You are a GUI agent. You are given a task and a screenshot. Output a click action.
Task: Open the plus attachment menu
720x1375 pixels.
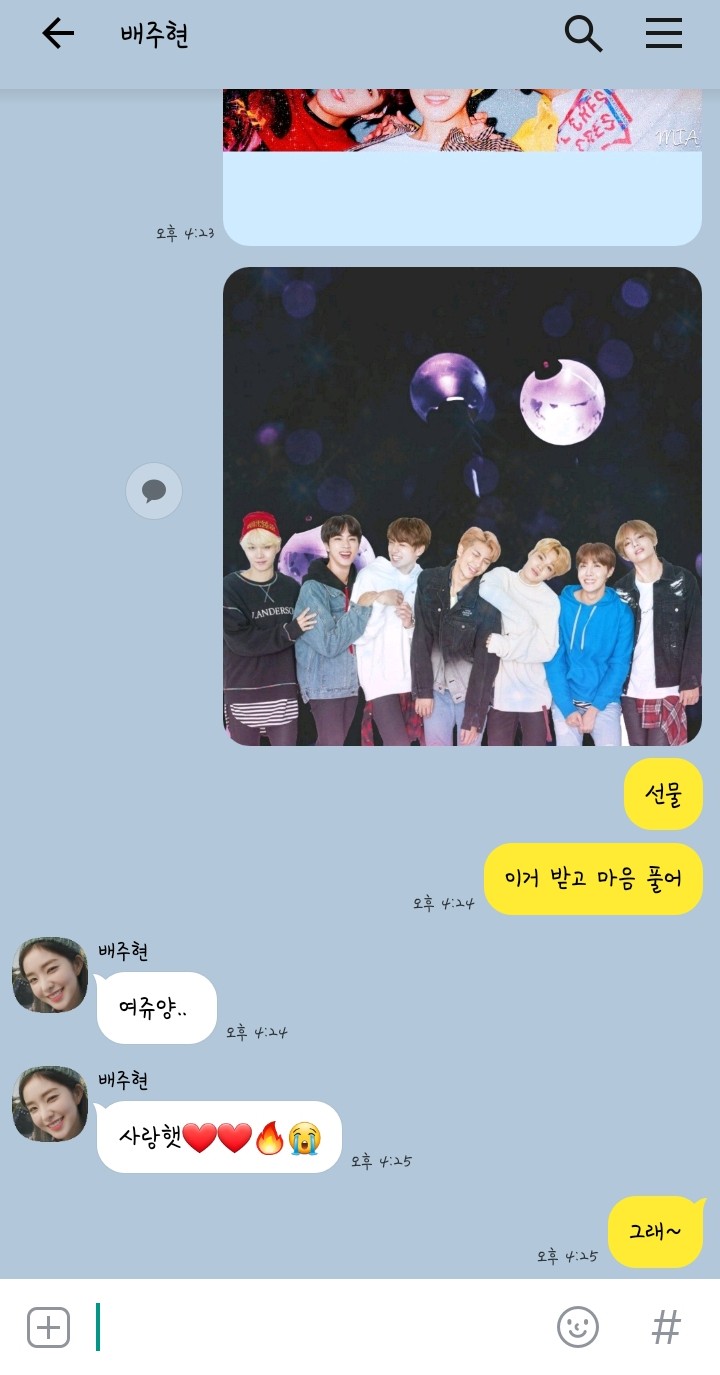point(48,1327)
